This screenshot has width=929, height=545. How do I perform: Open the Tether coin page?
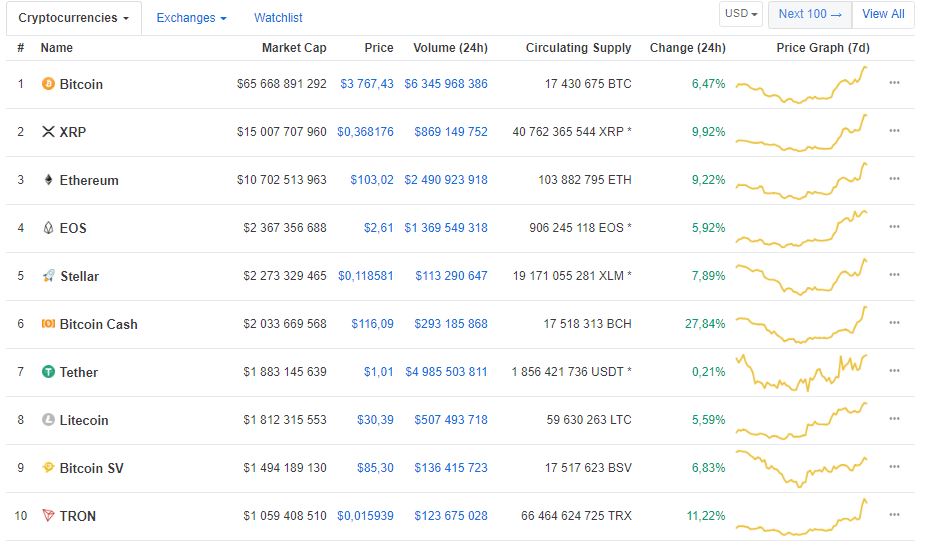pos(79,372)
